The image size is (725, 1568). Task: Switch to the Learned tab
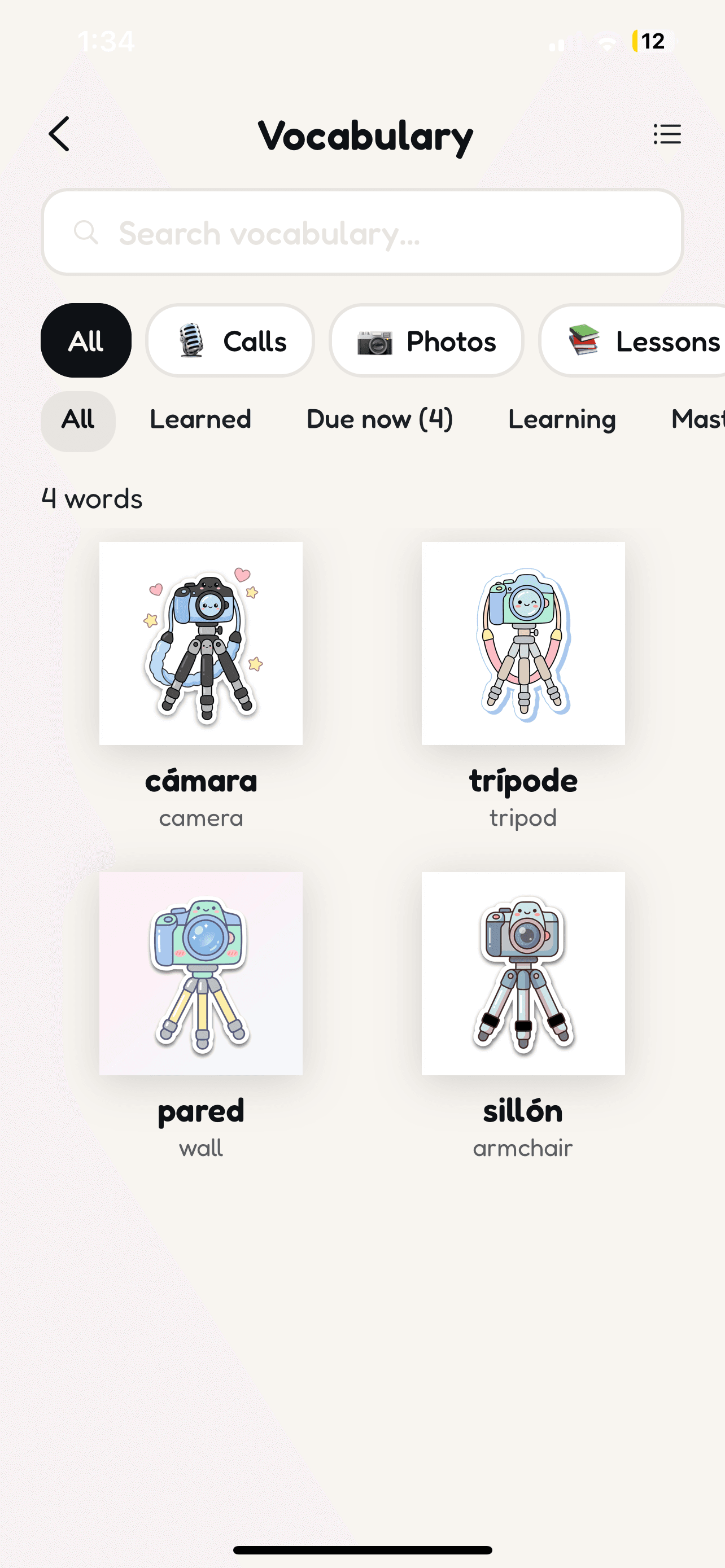point(200,419)
